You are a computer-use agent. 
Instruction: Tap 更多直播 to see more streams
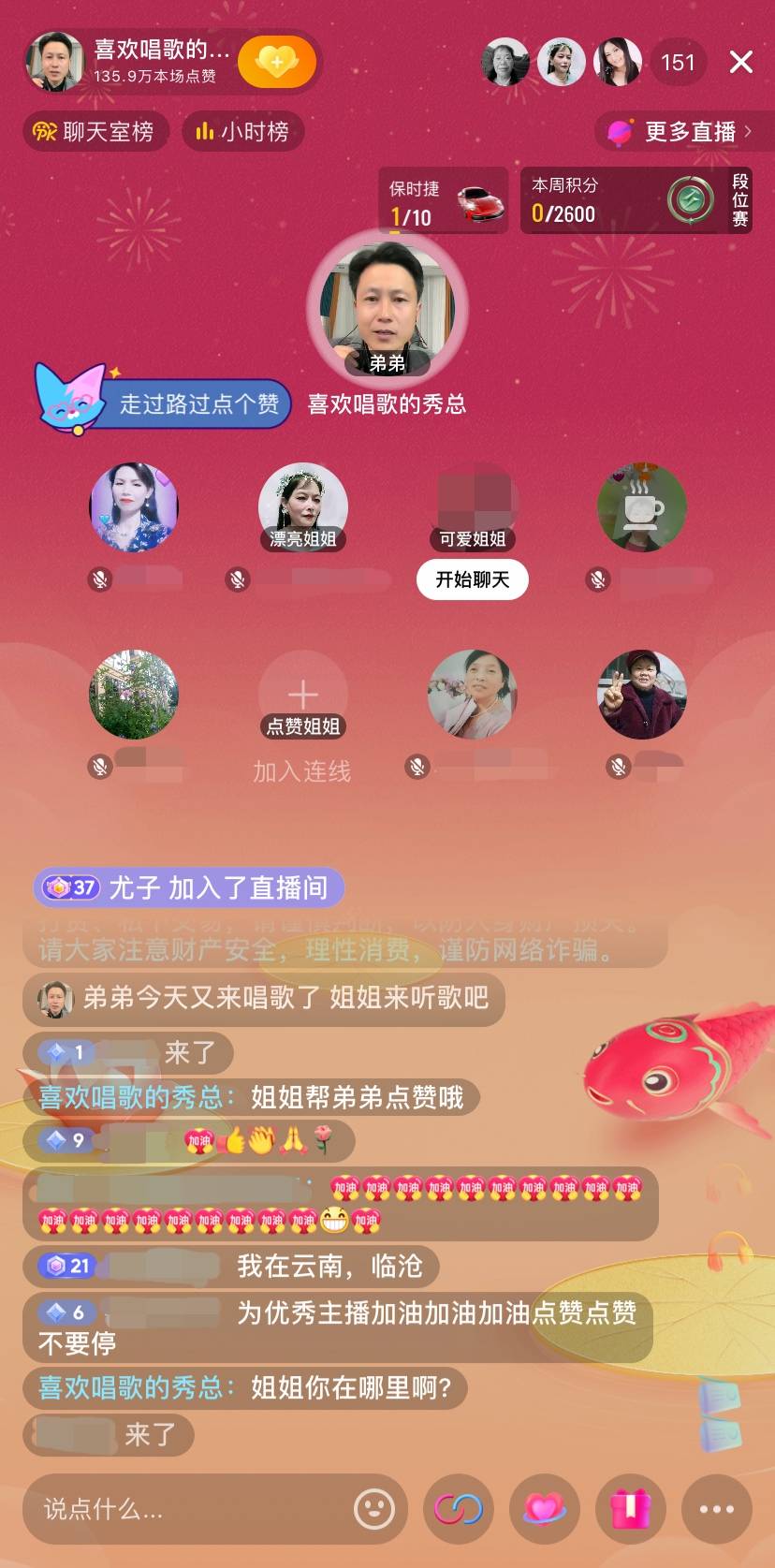click(685, 132)
